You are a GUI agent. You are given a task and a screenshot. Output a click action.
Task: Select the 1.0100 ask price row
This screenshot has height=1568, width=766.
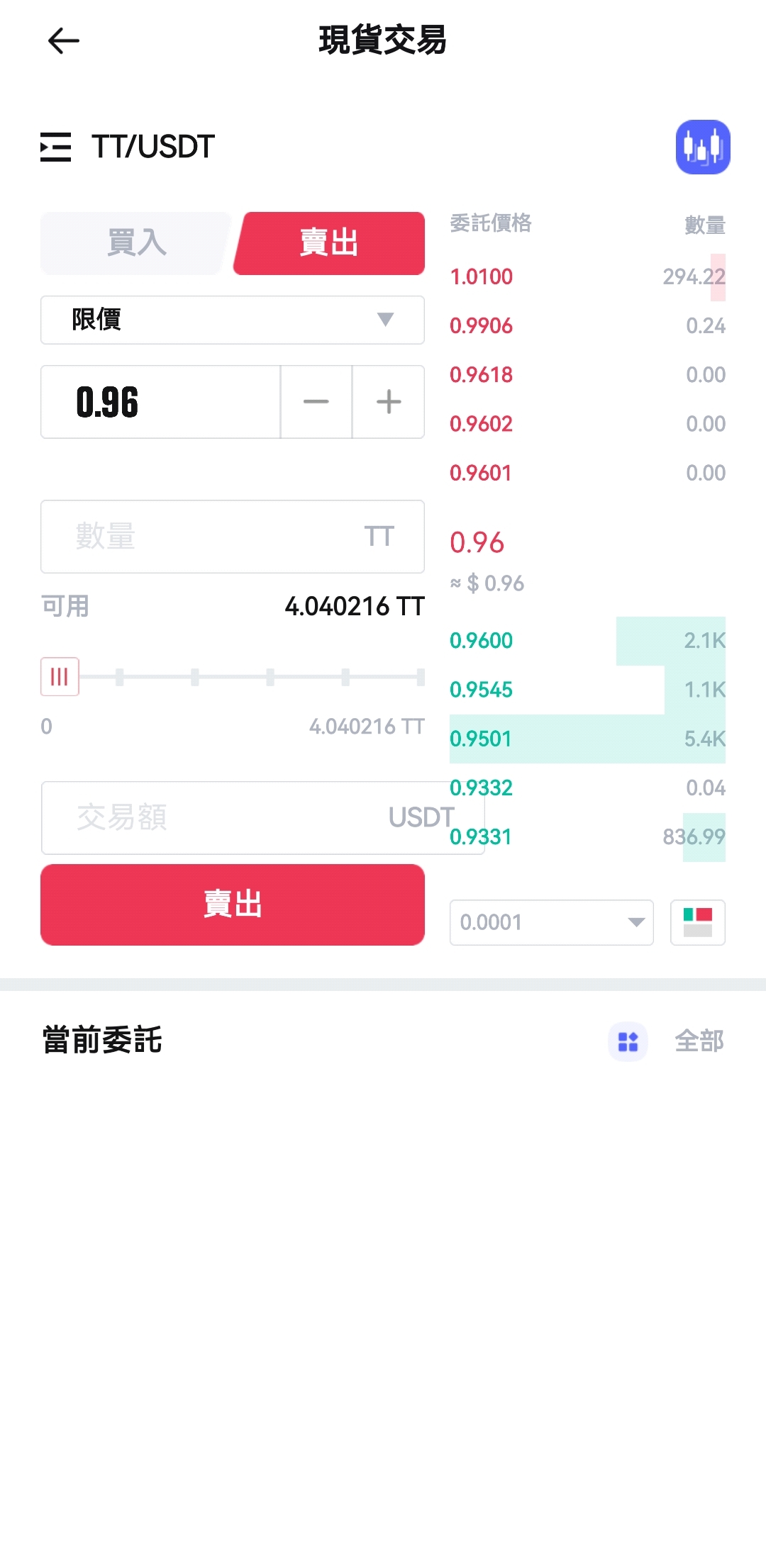[x=587, y=276]
